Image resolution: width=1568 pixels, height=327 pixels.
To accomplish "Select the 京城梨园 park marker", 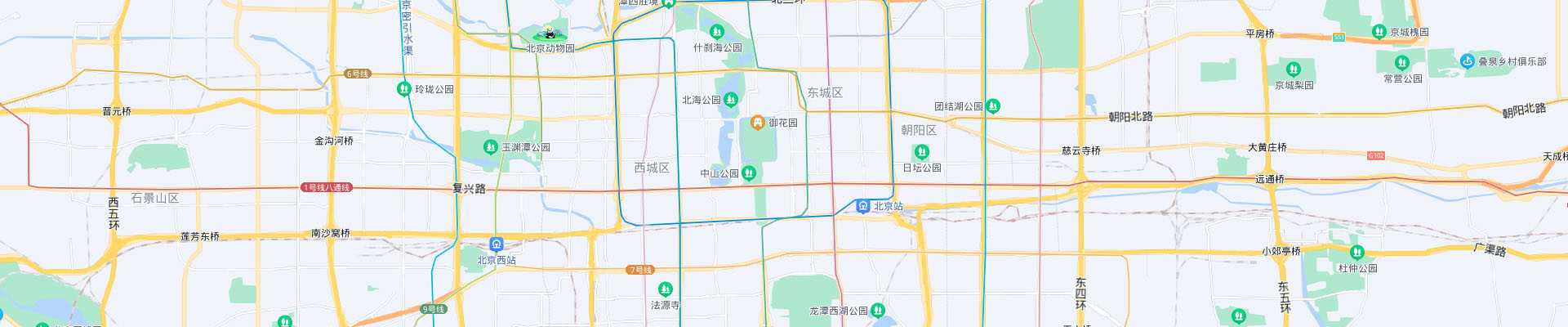I will [1293, 69].
